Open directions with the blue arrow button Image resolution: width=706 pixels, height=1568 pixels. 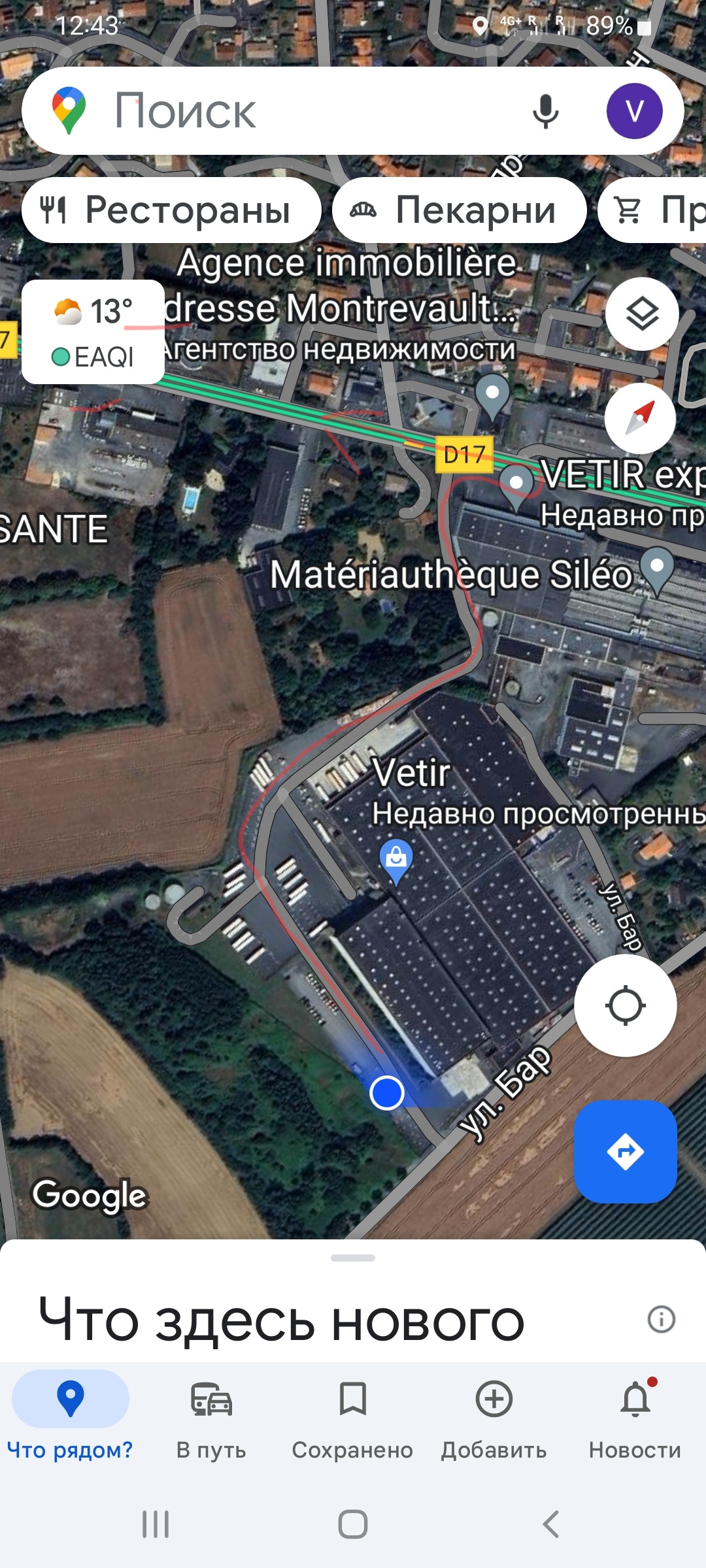click(x=625, y=1151)
